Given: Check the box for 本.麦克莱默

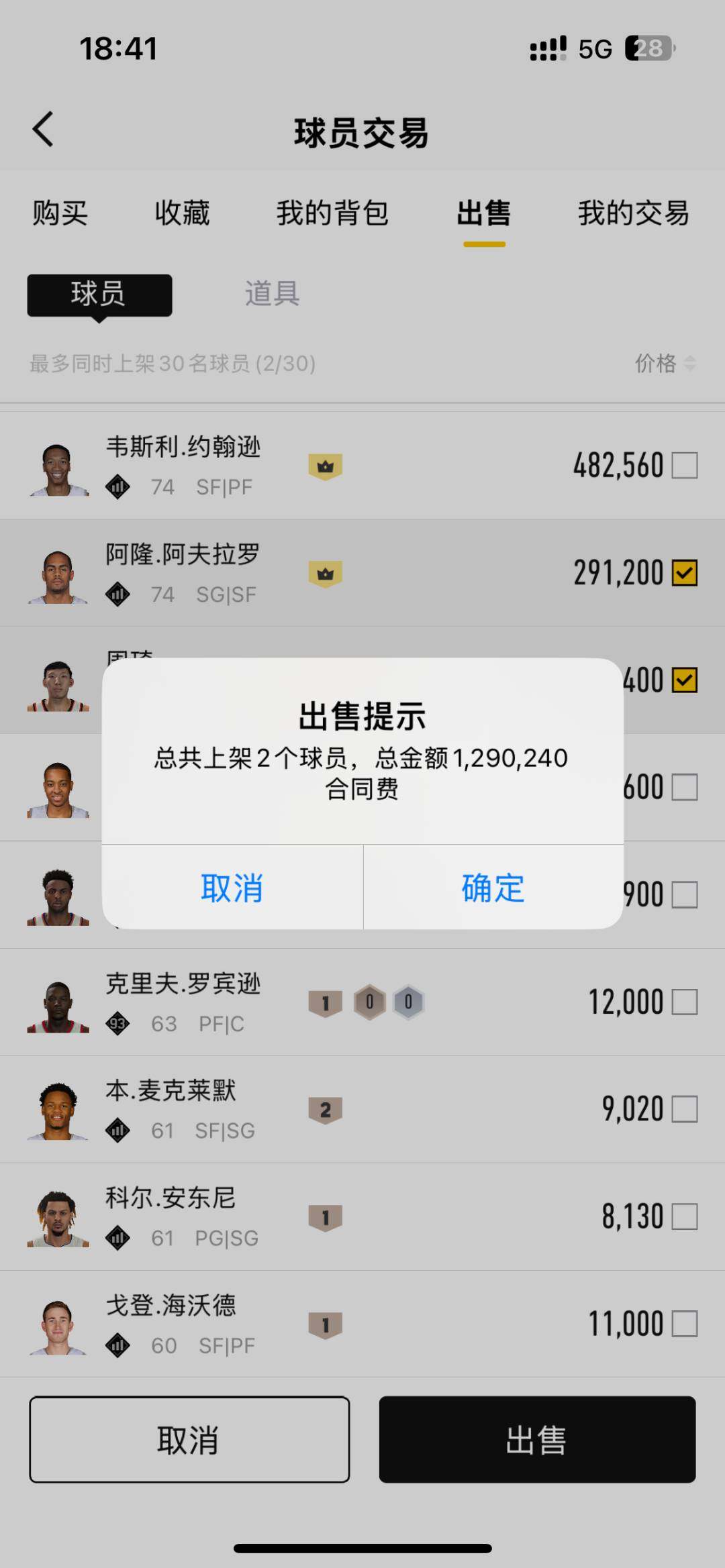Looking at the screenshot, I should 685,1109.
